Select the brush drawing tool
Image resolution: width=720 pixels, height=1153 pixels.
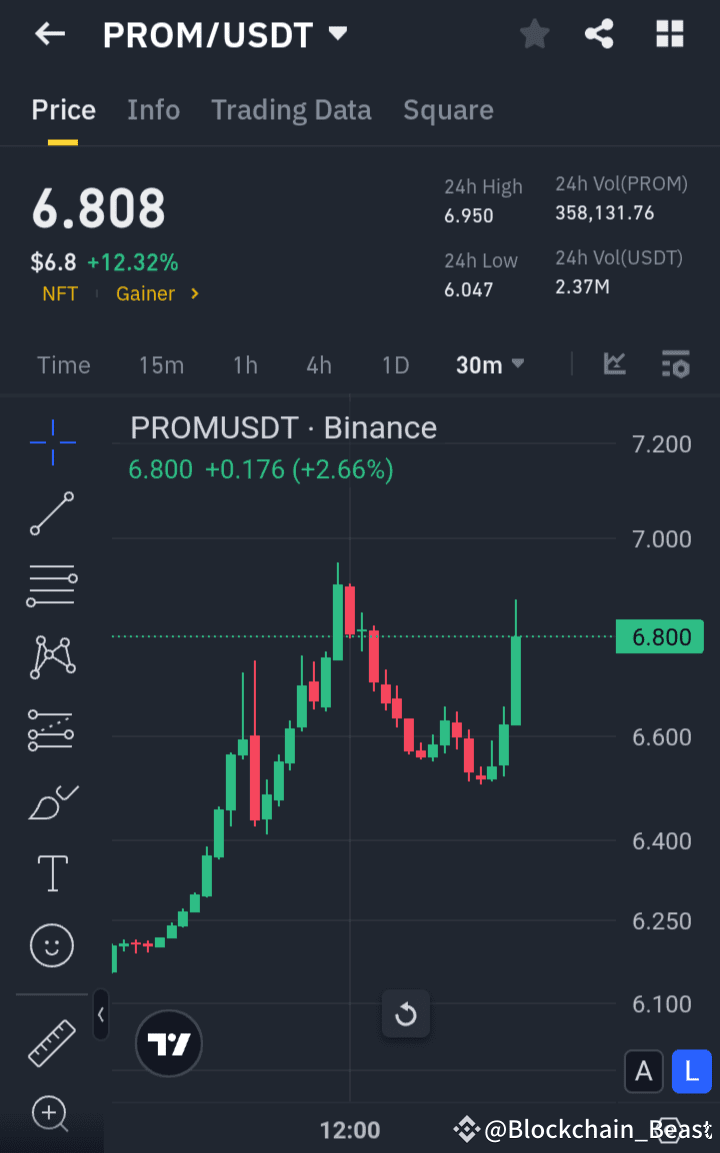point(50,801)
